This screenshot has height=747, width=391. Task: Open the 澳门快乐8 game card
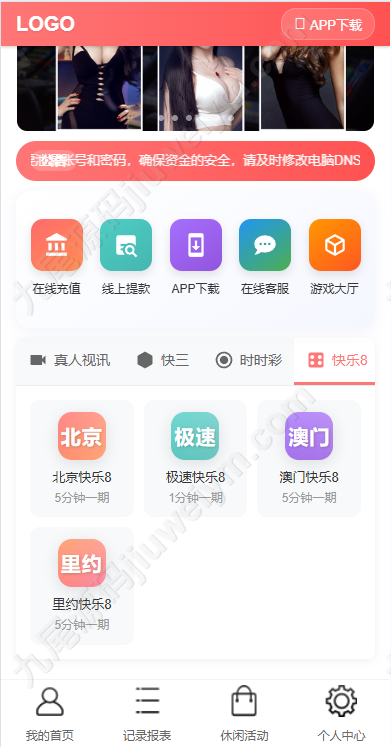pos(309,458)
